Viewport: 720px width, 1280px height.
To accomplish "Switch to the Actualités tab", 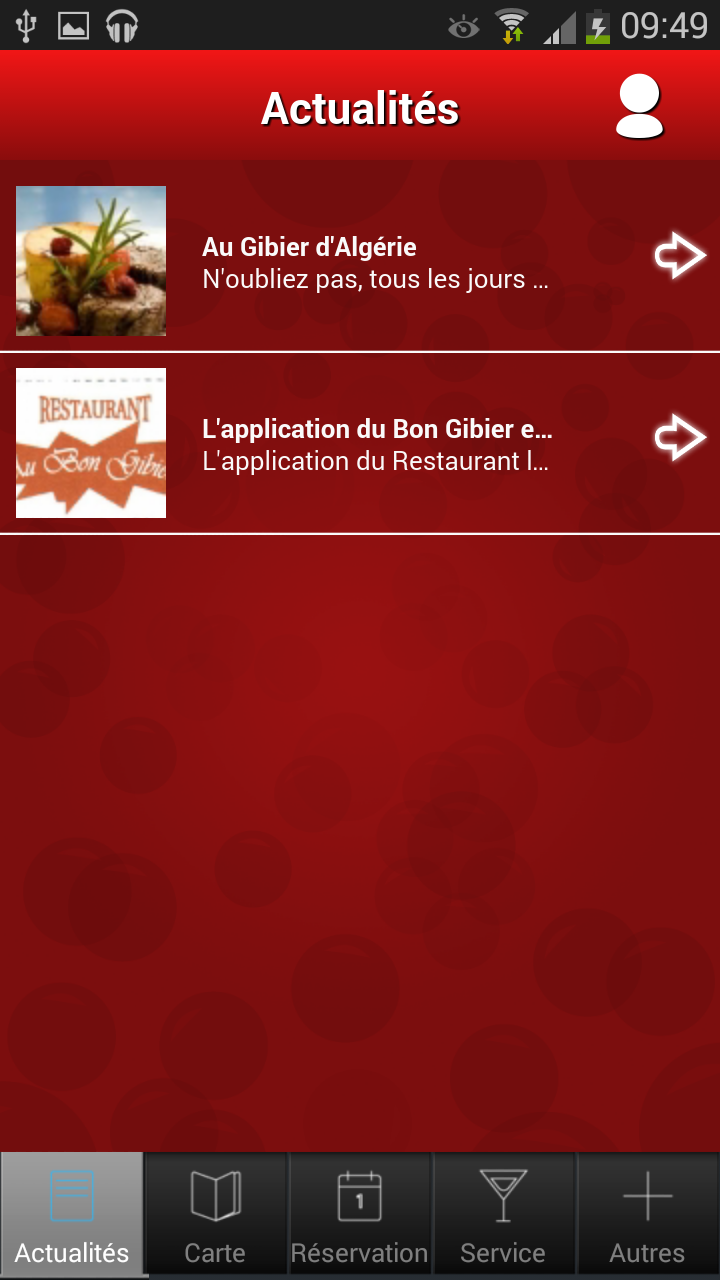I will 72,1215.
